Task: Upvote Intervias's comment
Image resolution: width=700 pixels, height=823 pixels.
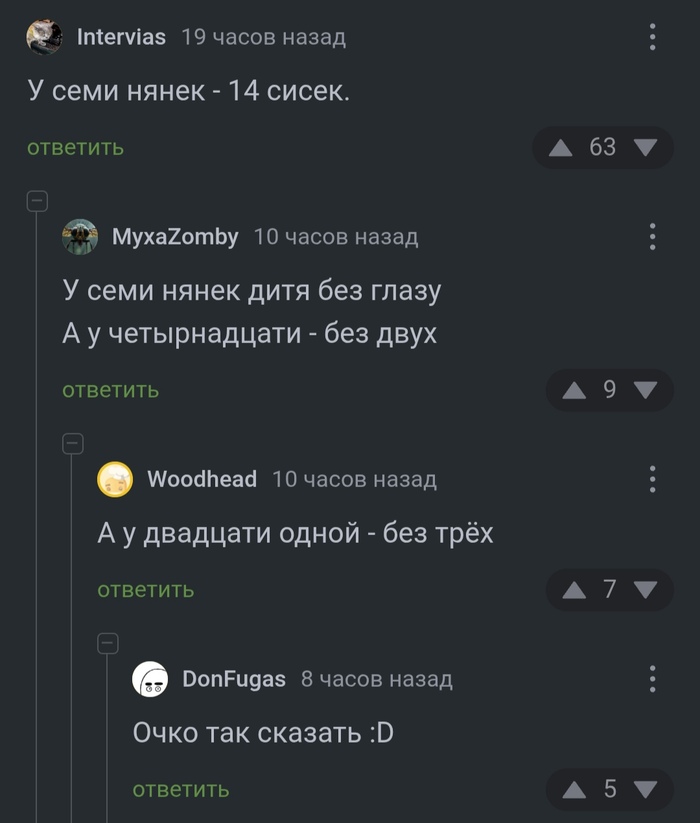Action: tap(561, 148)
